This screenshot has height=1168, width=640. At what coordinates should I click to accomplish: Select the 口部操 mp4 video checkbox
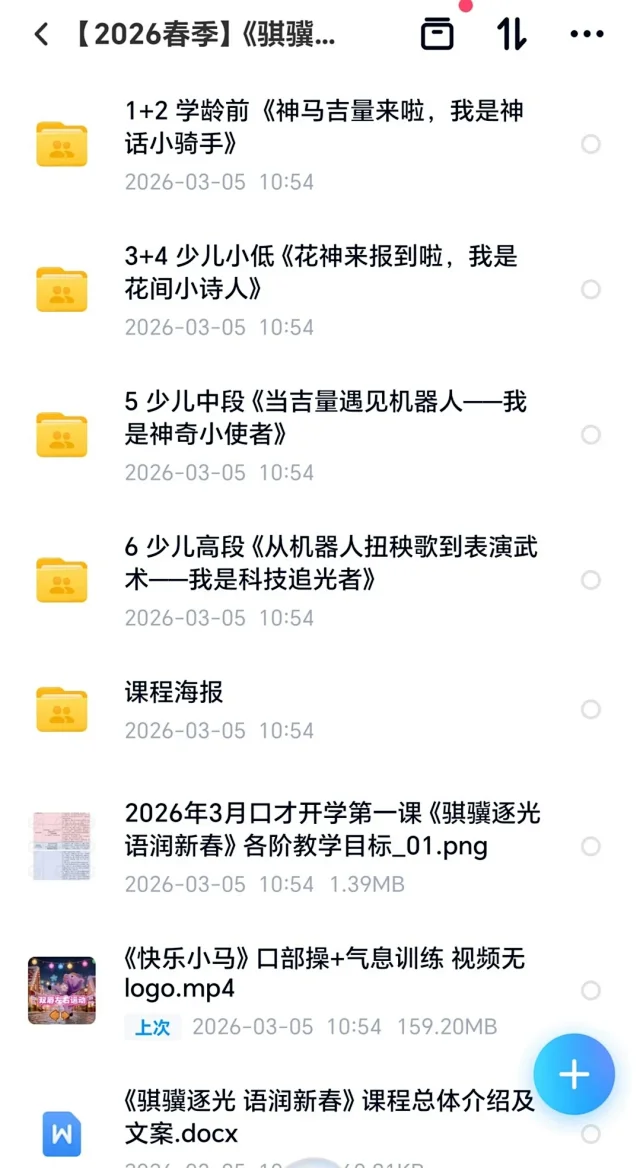[591, 990]
